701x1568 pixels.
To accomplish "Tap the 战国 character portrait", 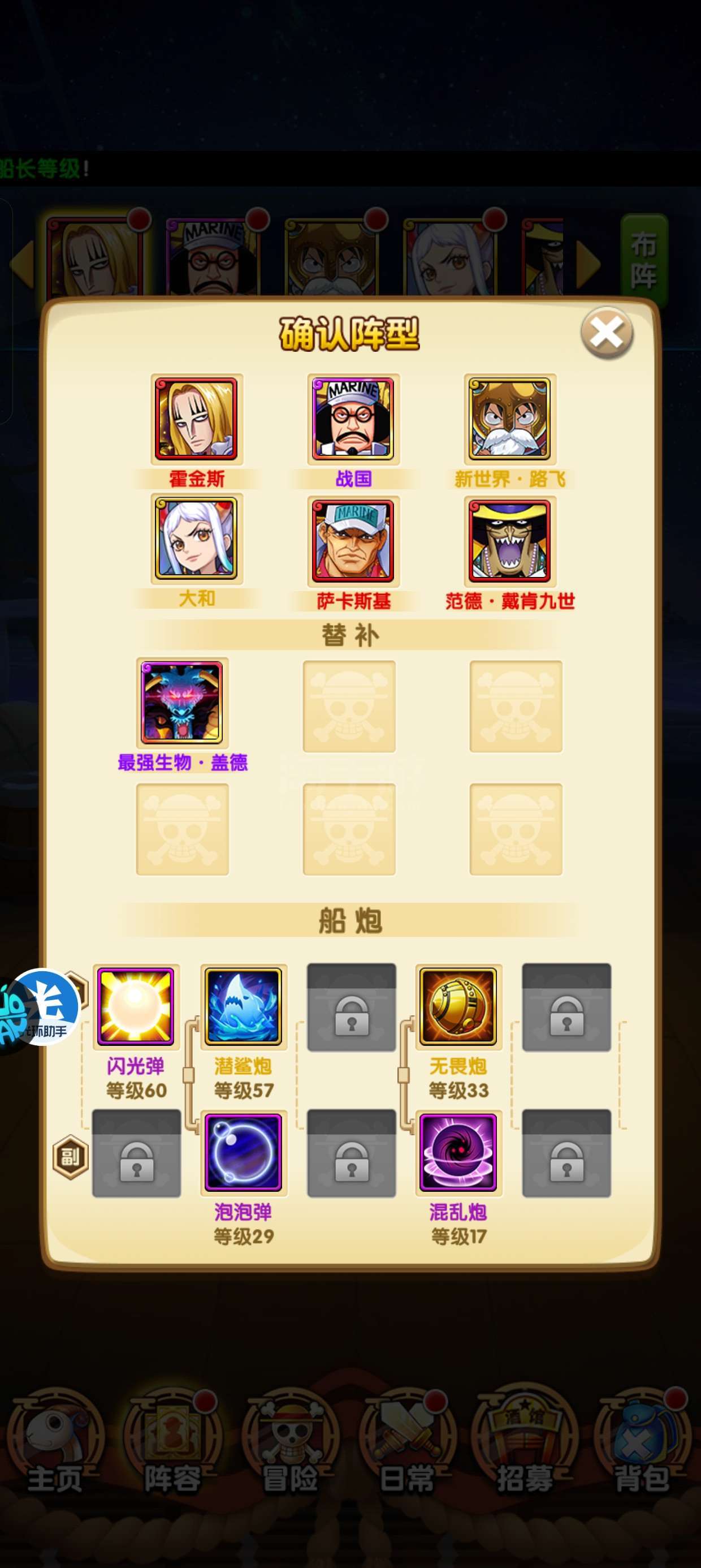I will pyautogui.click(x=353, y=419).
